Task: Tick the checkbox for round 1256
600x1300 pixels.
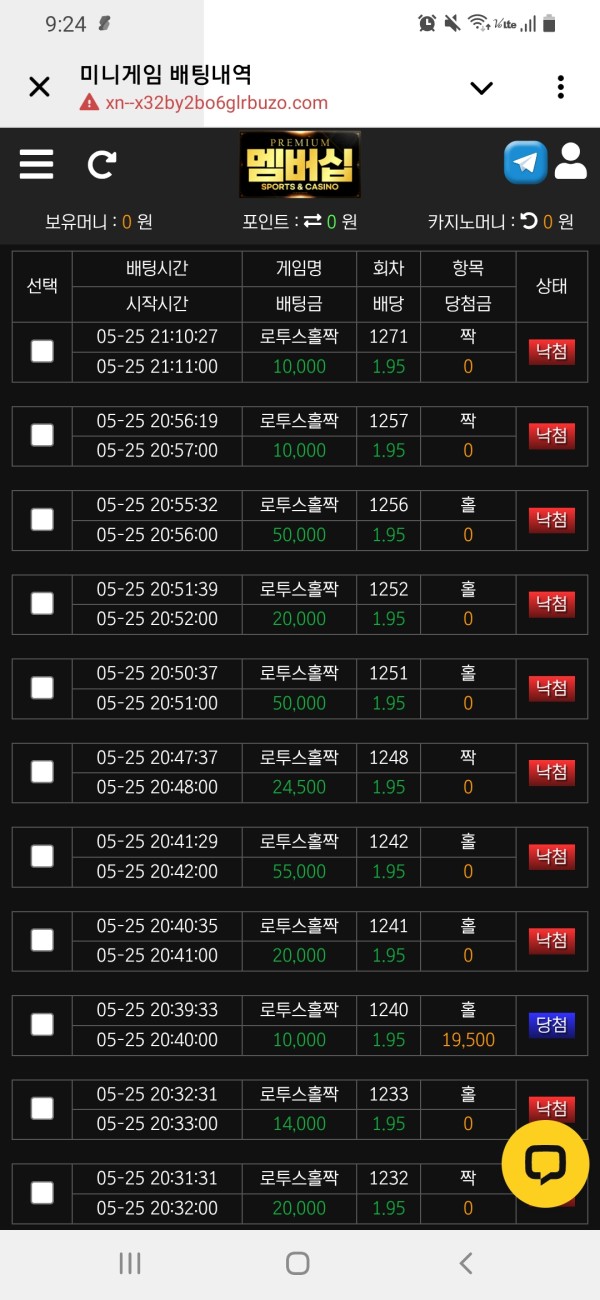Action: click(42, 519)
